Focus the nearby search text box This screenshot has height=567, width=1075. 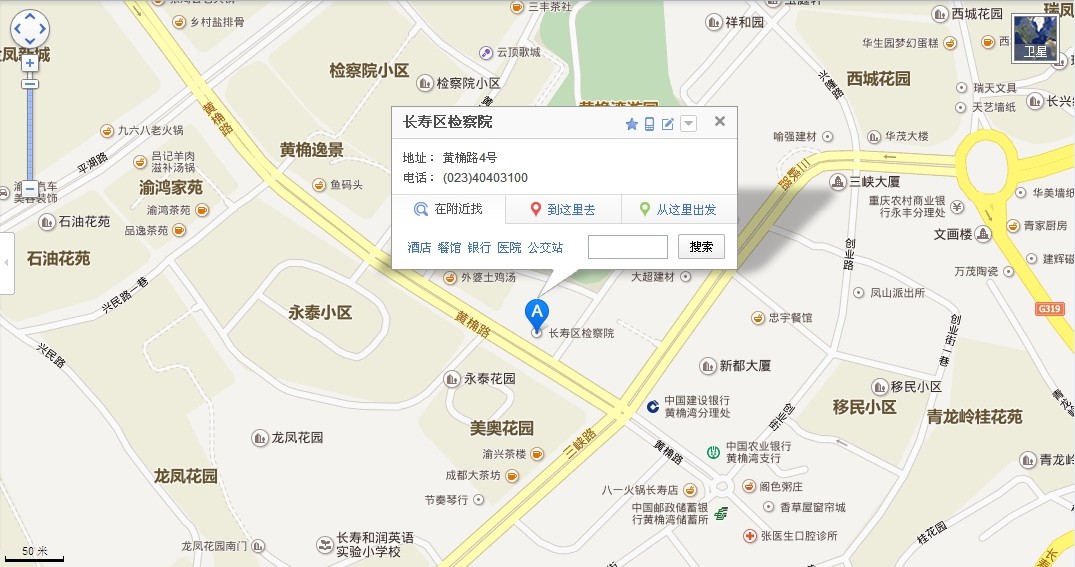(627, 247)
